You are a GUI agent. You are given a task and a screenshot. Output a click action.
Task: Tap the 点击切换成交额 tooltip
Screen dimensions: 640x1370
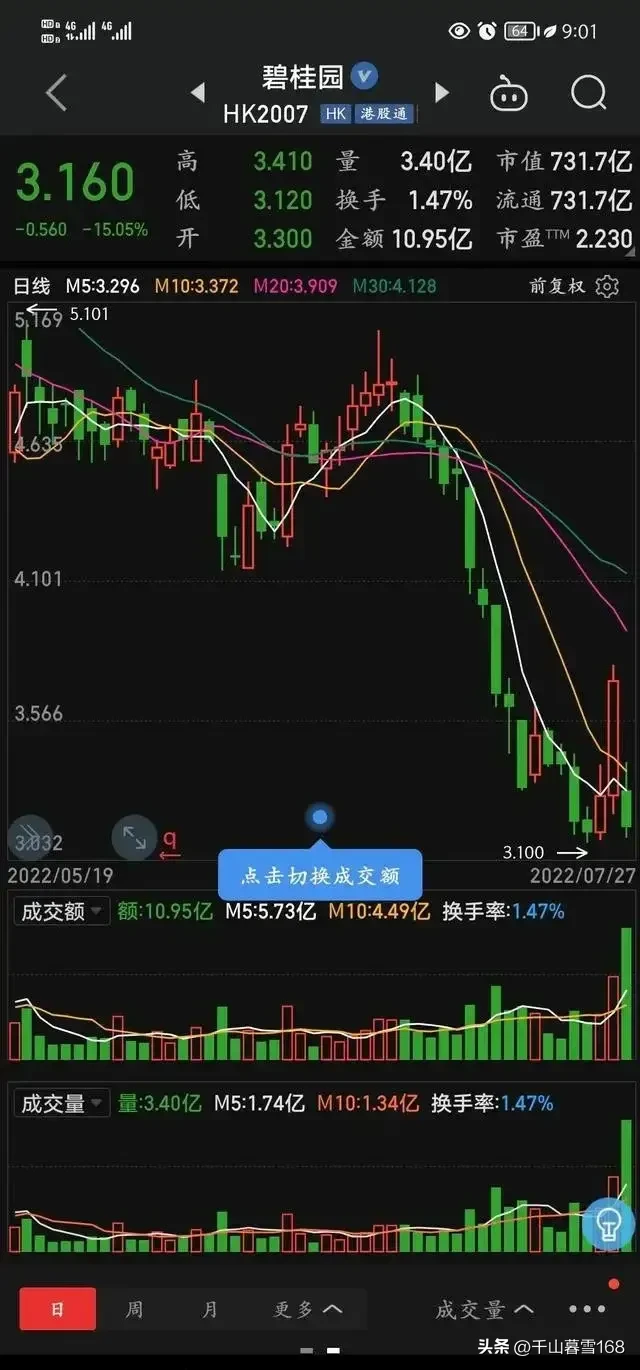click(320, 875)
